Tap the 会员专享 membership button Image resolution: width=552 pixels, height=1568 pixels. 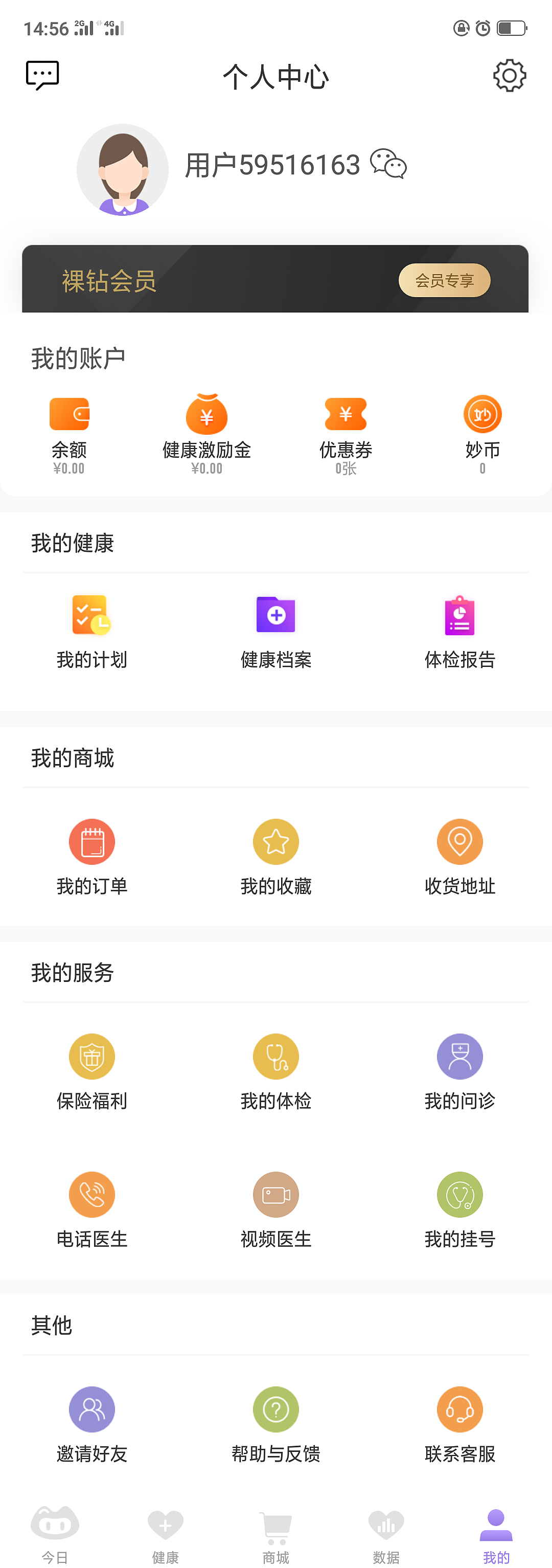click(x=444, y=280)
